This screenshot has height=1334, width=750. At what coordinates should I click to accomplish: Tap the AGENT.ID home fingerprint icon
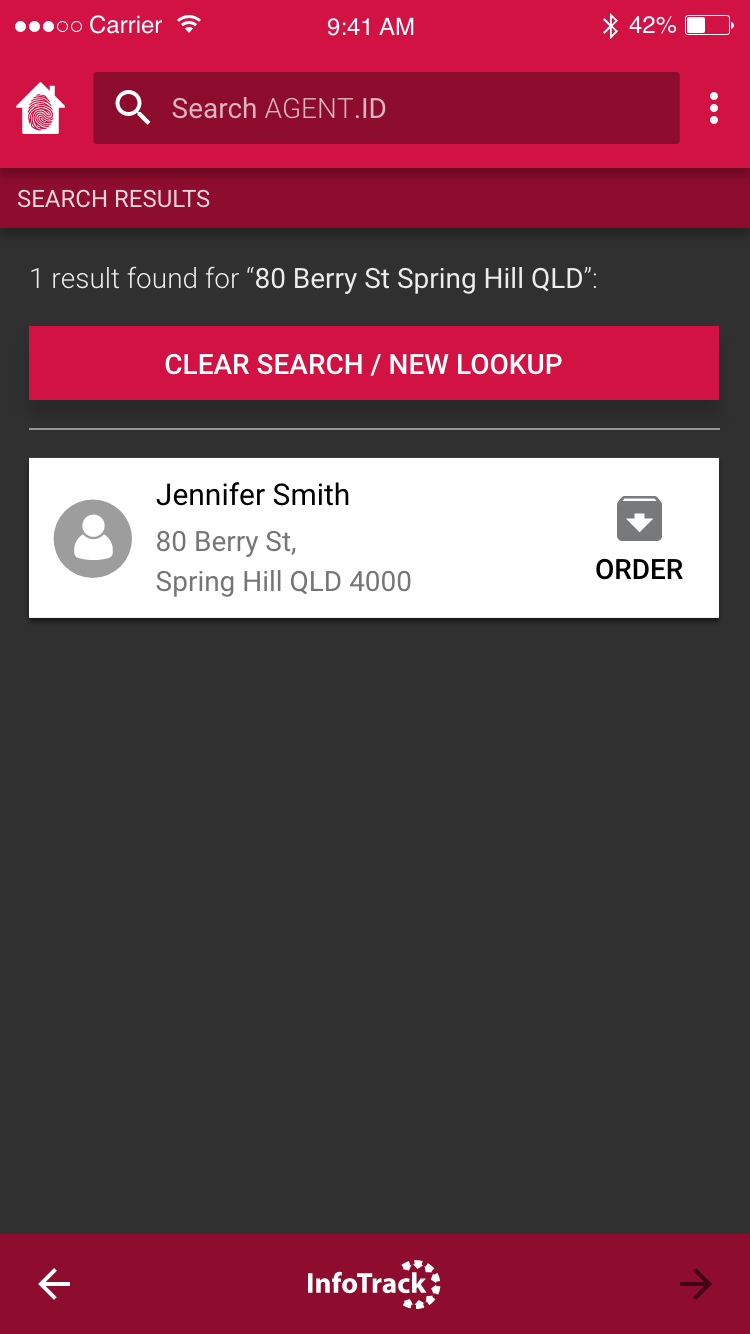41,108
